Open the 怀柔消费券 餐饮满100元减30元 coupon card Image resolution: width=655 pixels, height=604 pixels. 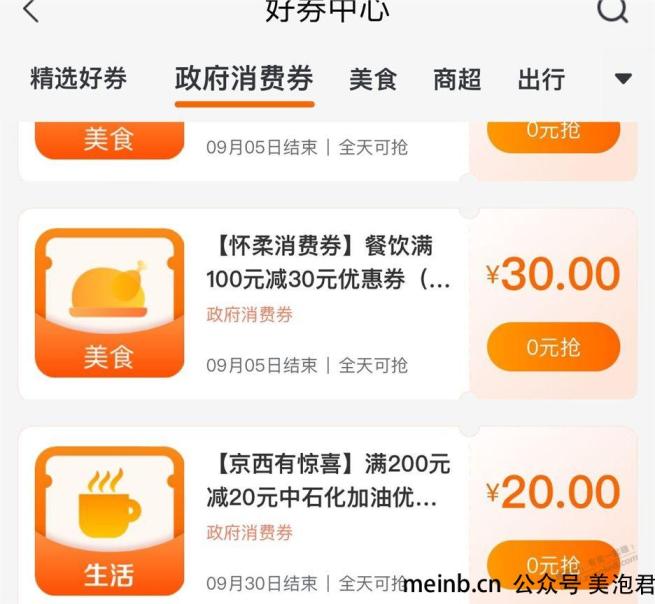[x=328, y=262]
